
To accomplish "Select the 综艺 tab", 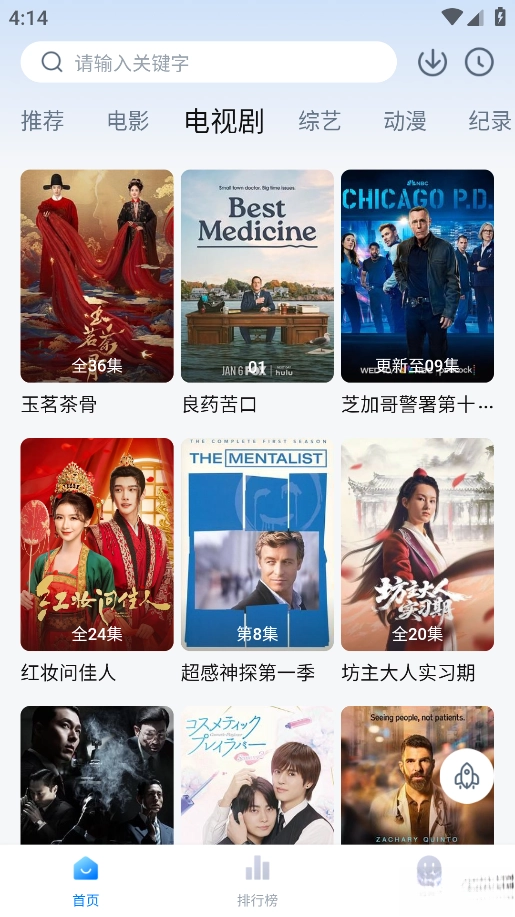I will click(320, 121).
